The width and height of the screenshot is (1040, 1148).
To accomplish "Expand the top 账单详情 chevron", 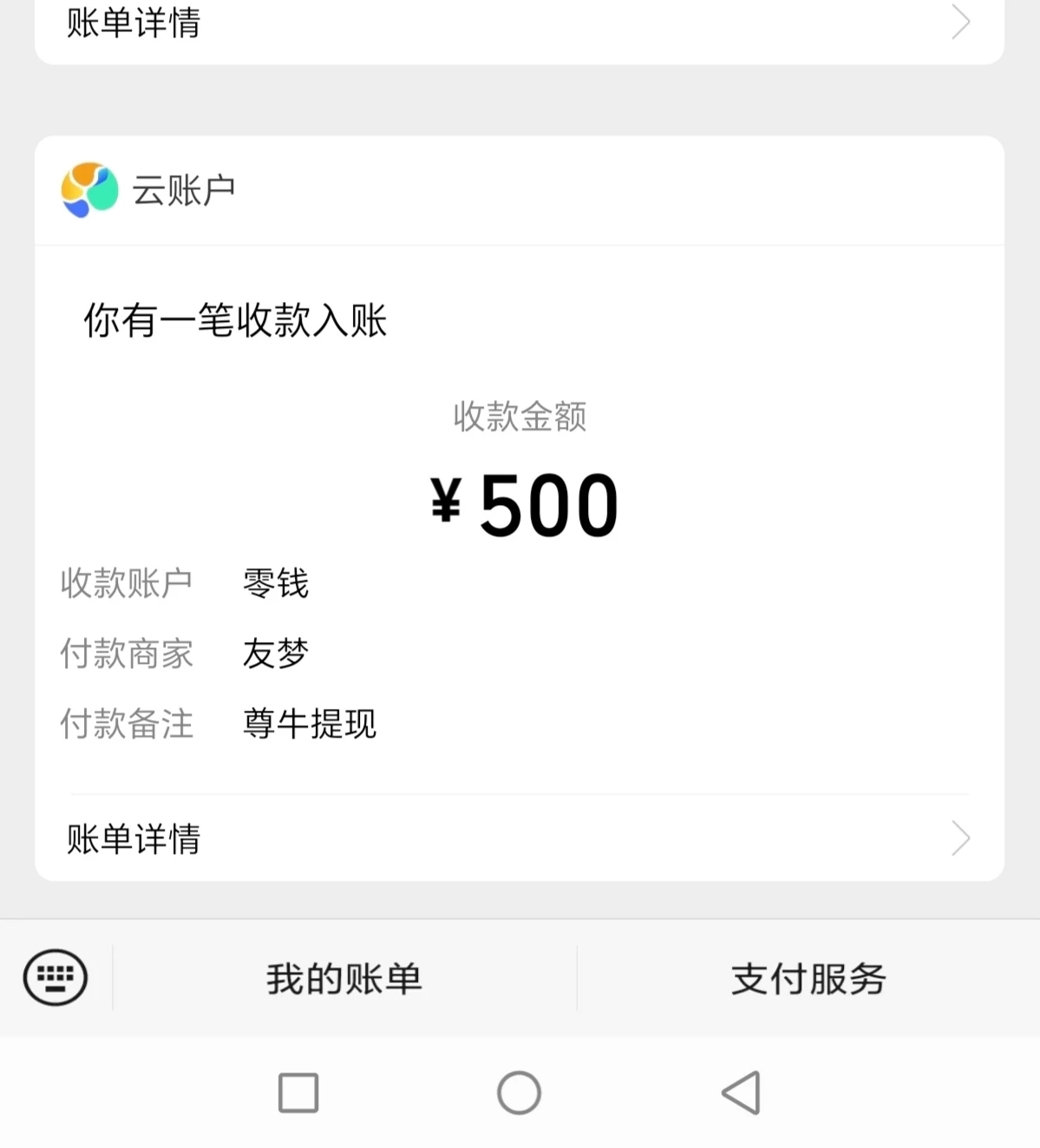I will (960, 23).
